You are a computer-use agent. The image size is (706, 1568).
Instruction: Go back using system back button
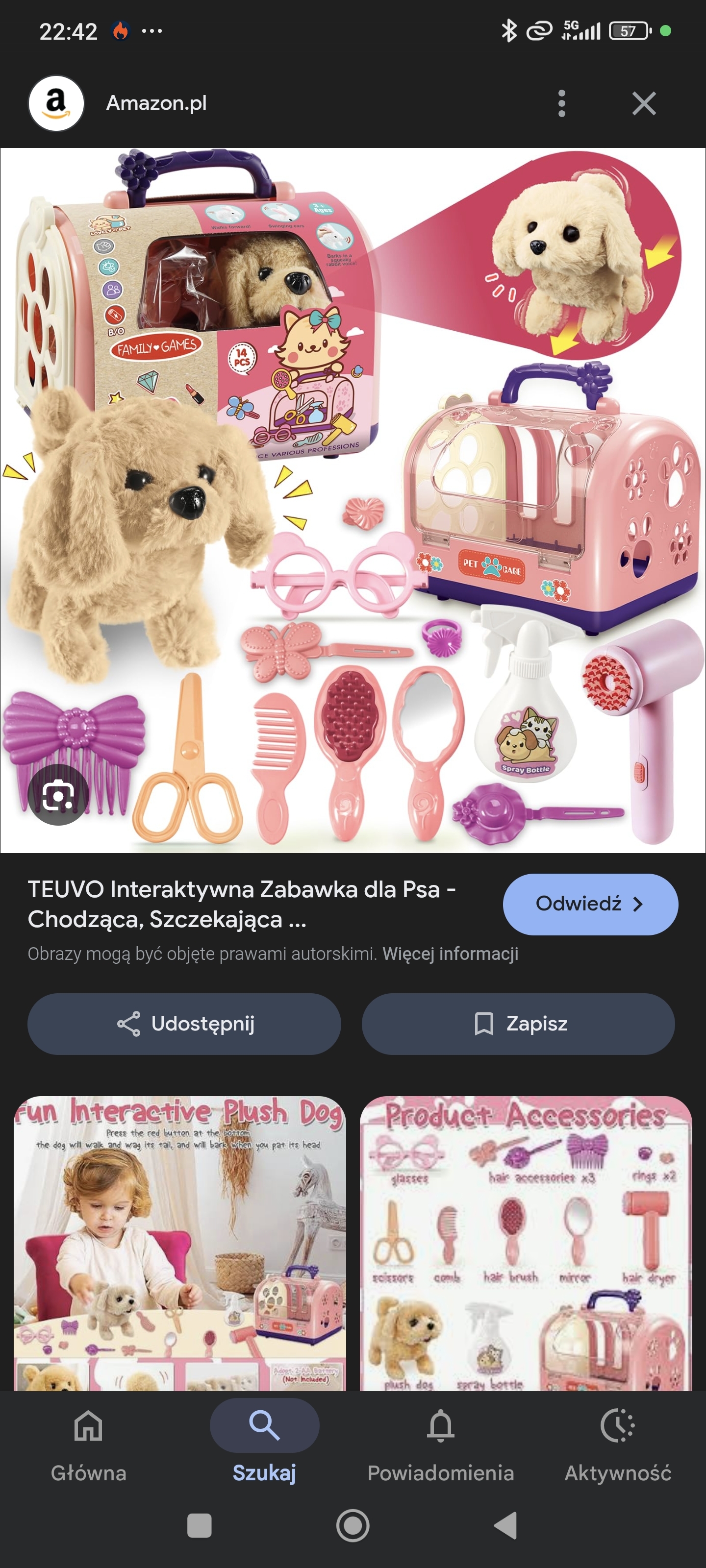[x=505, y=1525]
